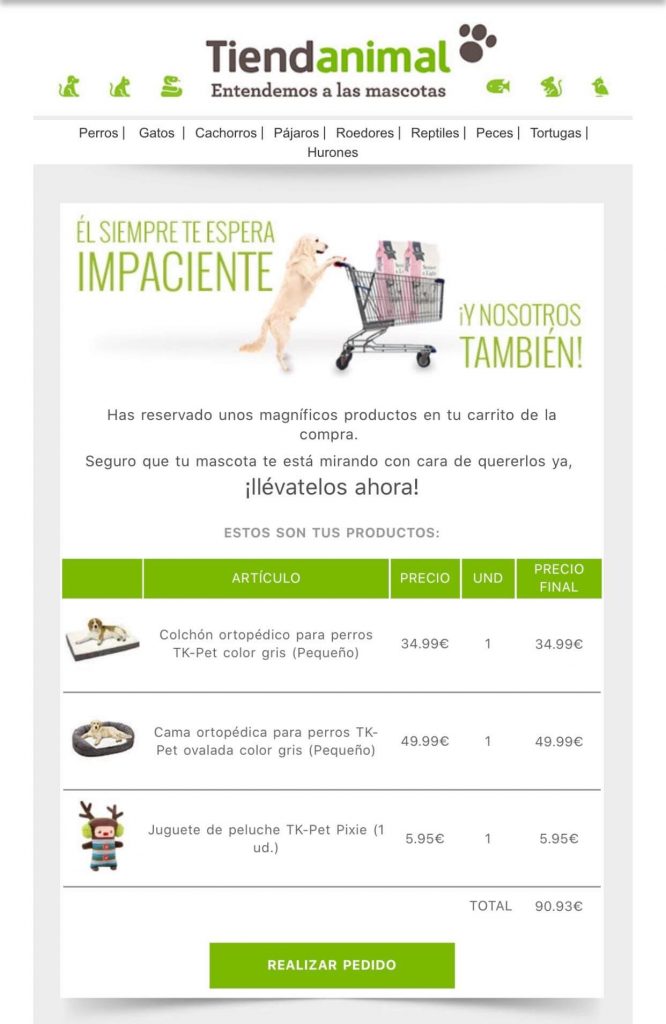
Task: Open the Gatos category link
Action: pyautogui.click(x=156, y=133)
